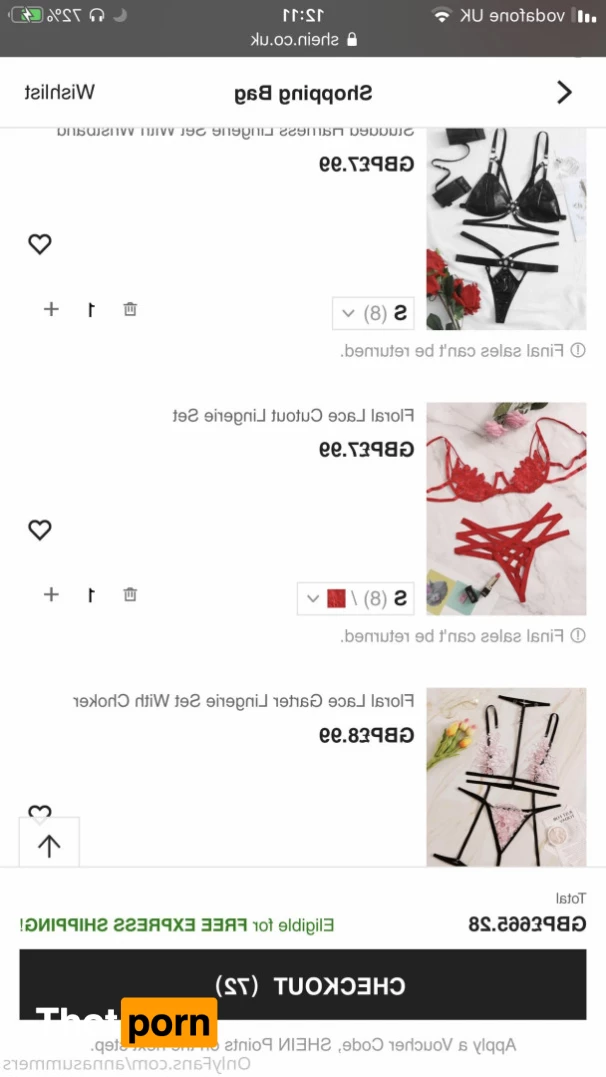Screen dimensions: 606x1077
Task: Jump back to top with the arrow button
Action: (x=49, y=845)
